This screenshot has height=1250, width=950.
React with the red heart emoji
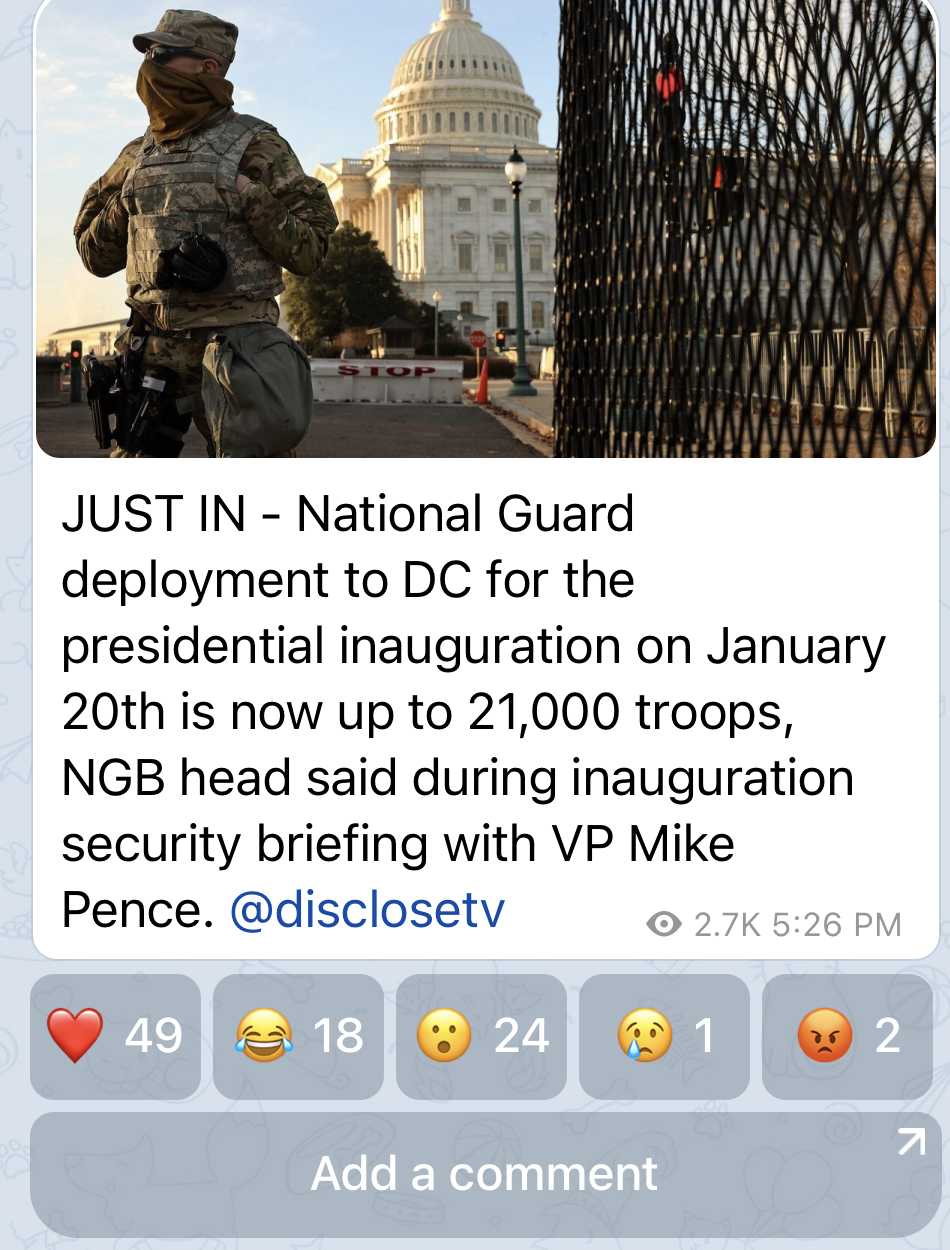[115, 1036]
